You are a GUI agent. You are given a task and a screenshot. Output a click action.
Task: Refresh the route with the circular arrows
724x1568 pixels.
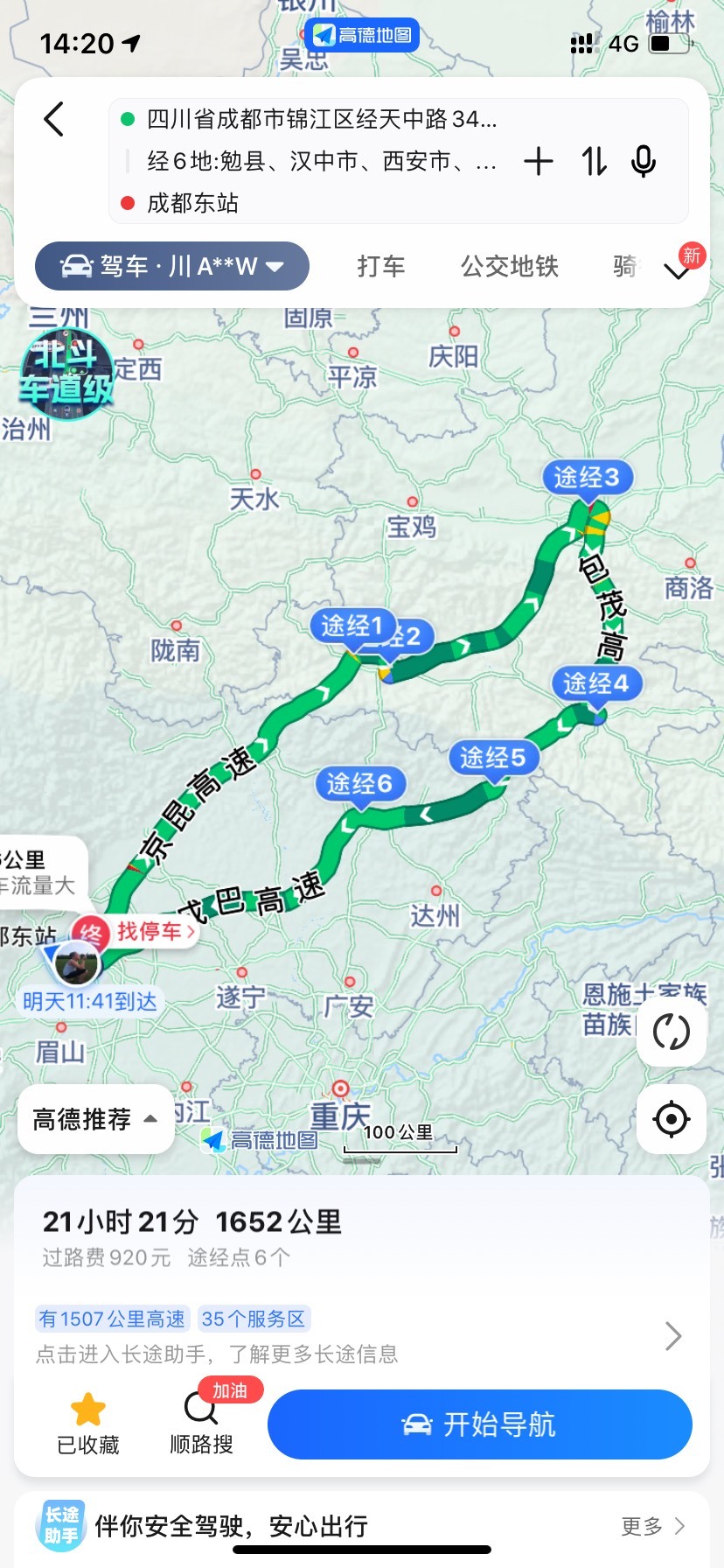tap(672, 1032)
